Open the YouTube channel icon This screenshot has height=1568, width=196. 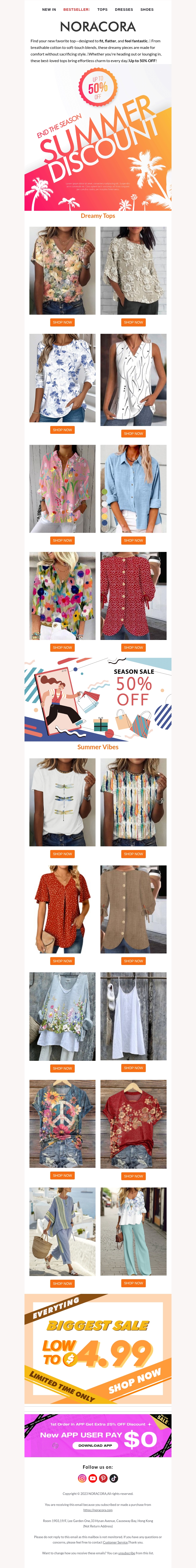coord(93,1478)
